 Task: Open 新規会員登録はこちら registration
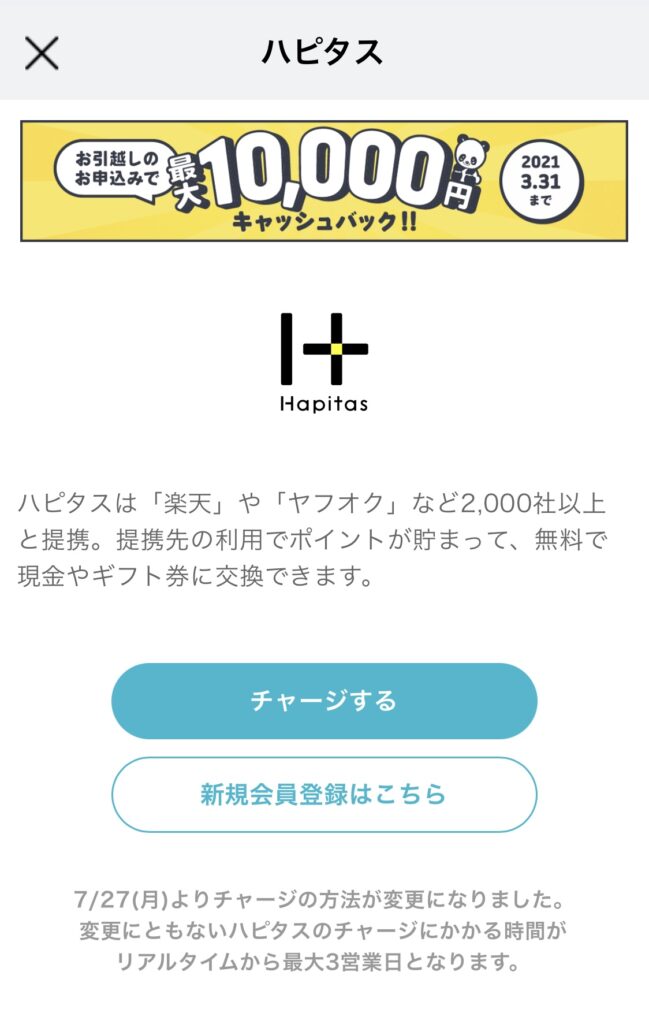point(324,795)
